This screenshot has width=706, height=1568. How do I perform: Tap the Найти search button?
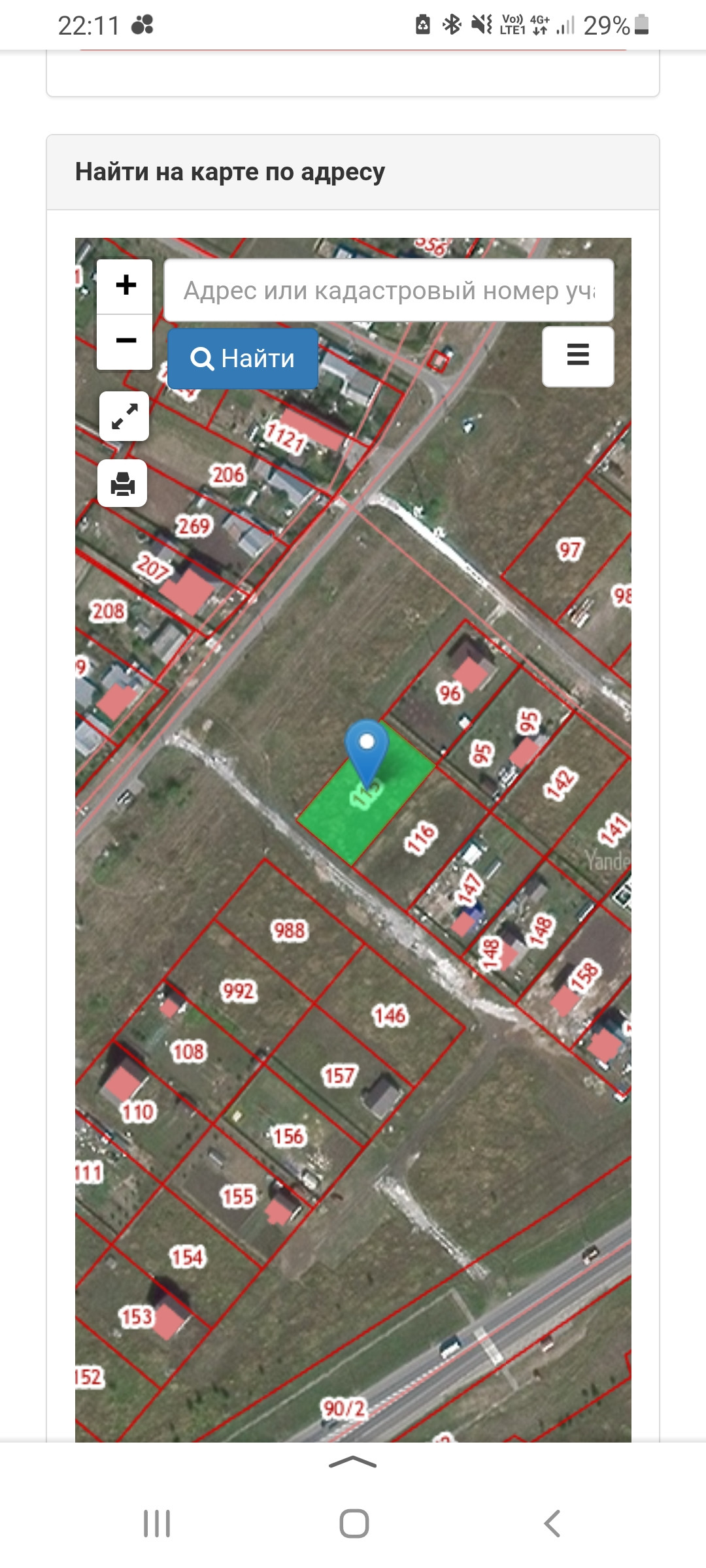(x=243, y=359)
